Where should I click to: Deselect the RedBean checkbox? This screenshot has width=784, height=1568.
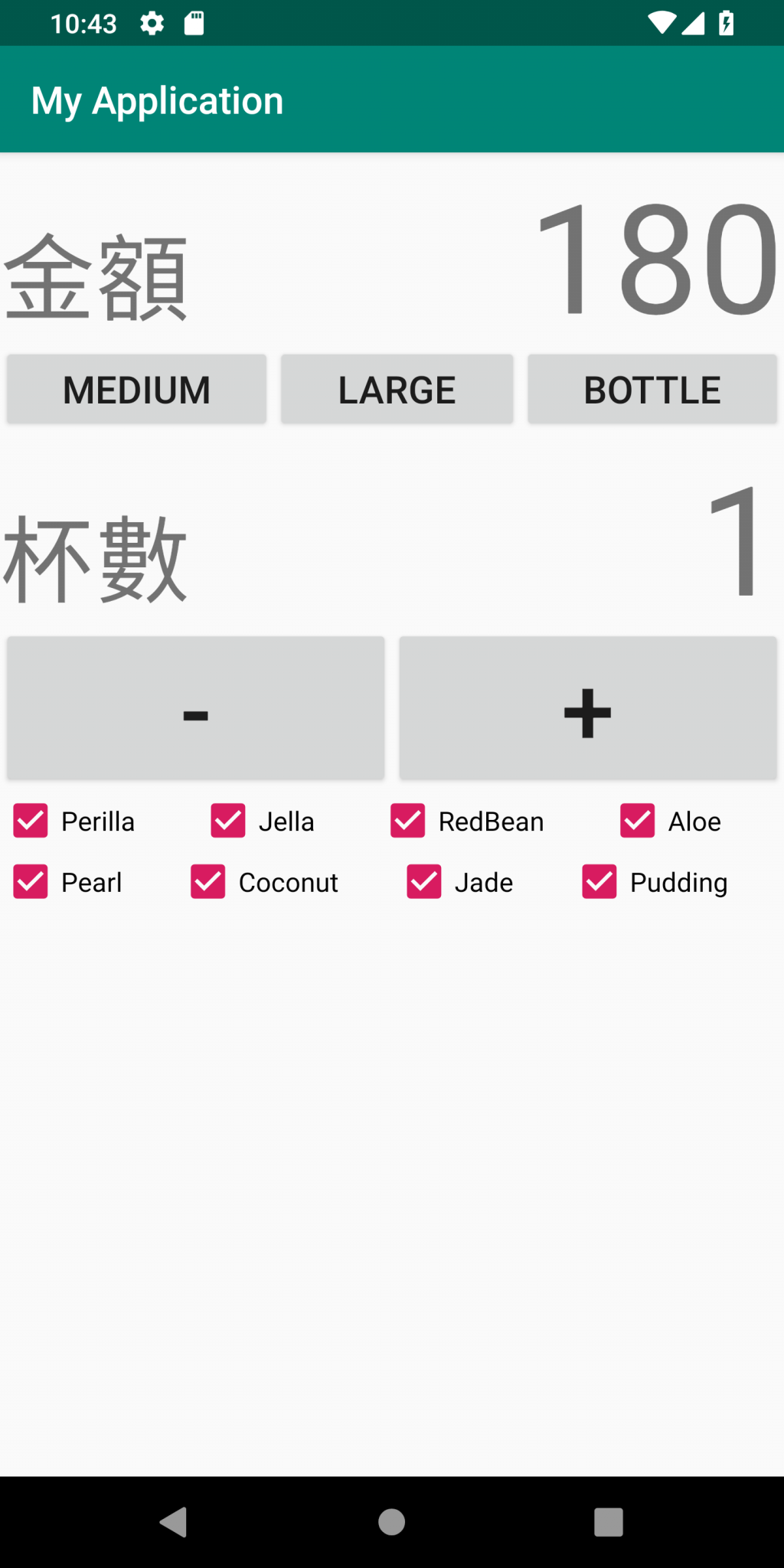point(407,821)
